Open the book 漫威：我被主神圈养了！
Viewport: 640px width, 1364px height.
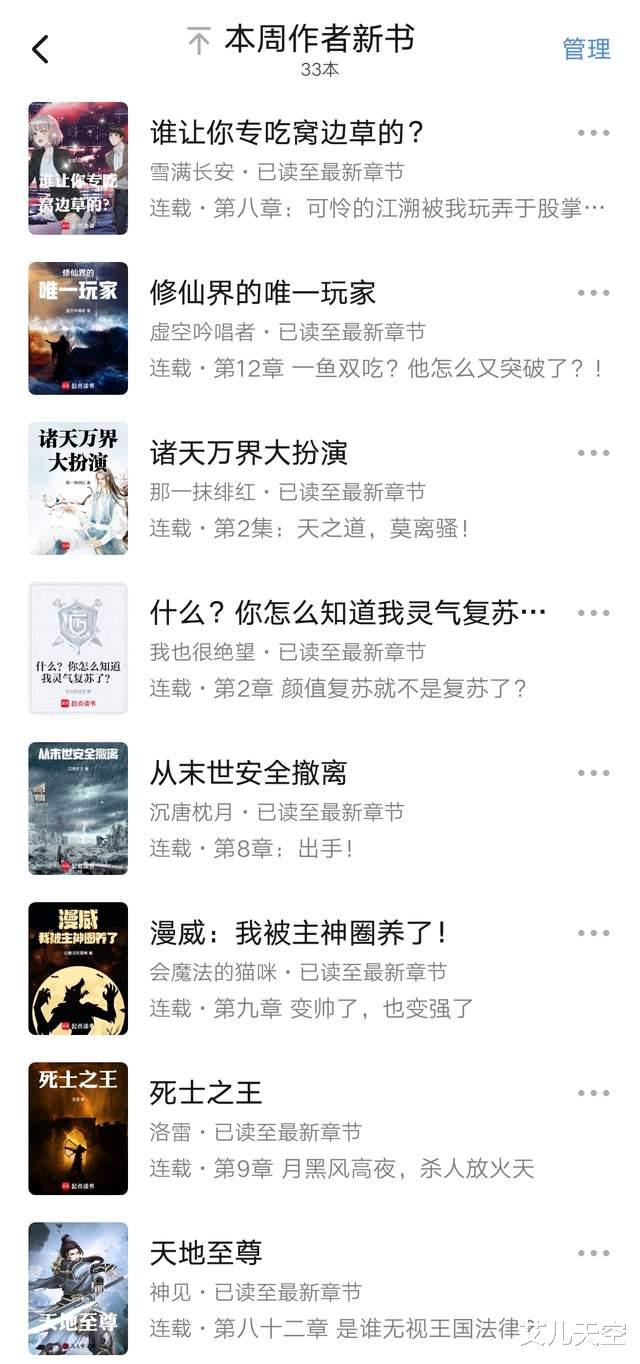(298, 933)
